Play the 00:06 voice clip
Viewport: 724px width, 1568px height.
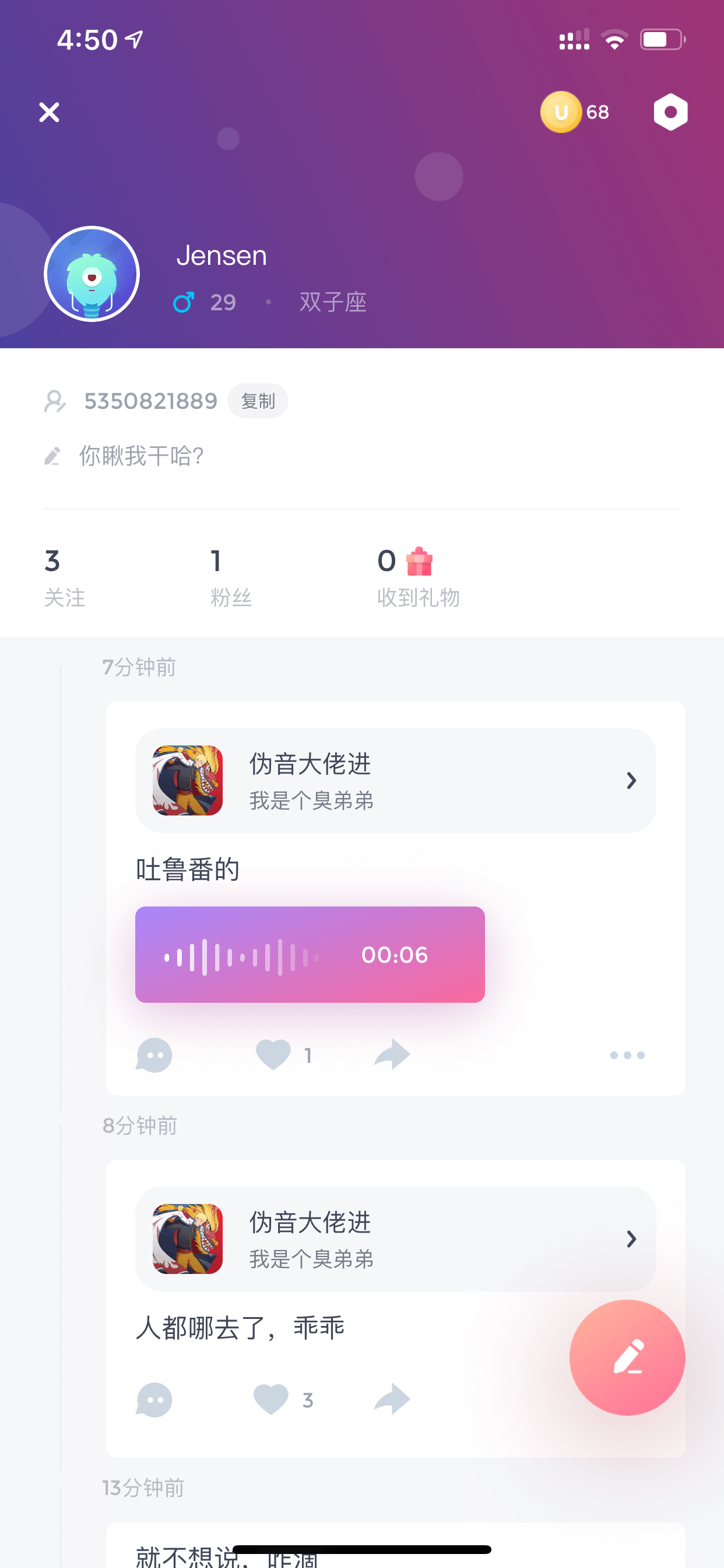[310, 954]
